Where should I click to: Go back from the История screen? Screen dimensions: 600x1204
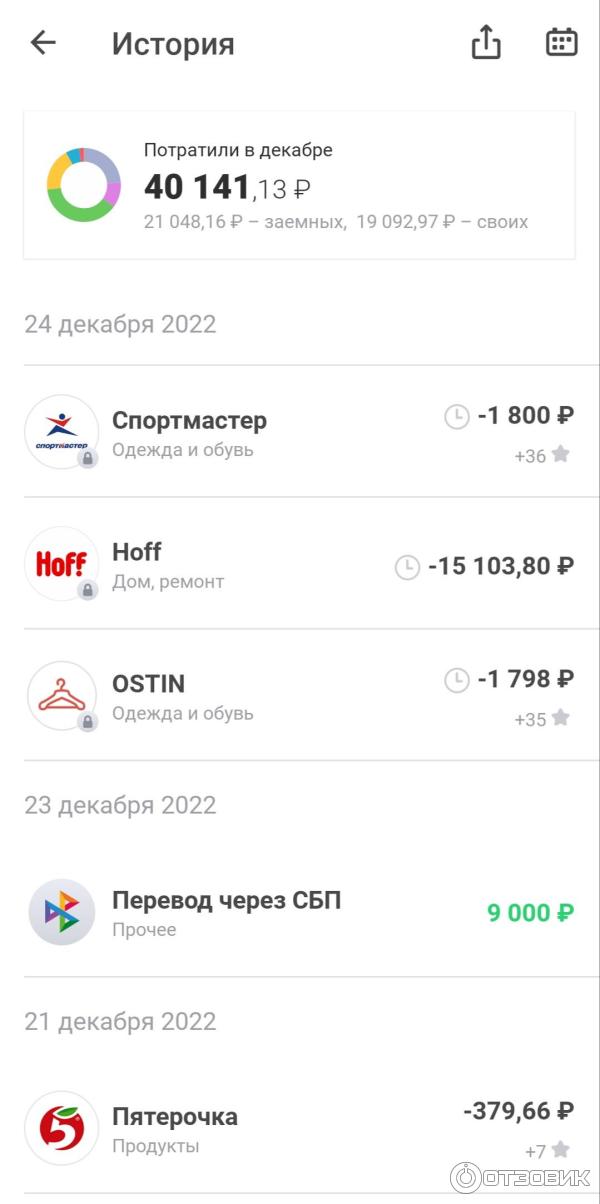[43, 43]
